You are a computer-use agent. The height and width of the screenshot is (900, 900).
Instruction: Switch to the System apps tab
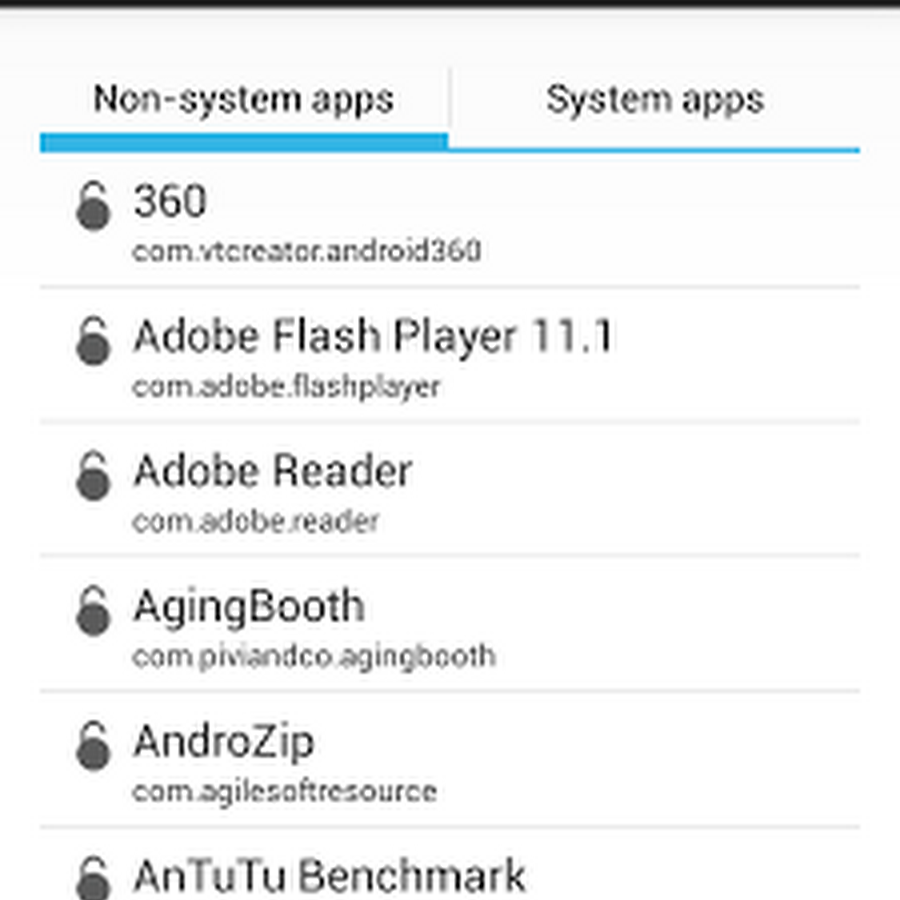pyautogui.click(x=655, y=100)
